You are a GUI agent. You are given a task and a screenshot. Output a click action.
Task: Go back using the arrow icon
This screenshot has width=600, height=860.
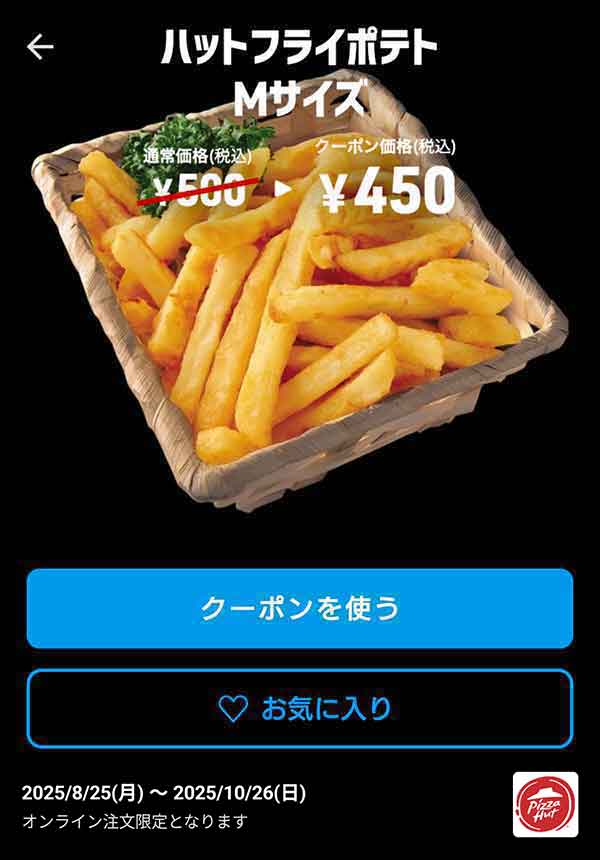click(x=40, y=46)
